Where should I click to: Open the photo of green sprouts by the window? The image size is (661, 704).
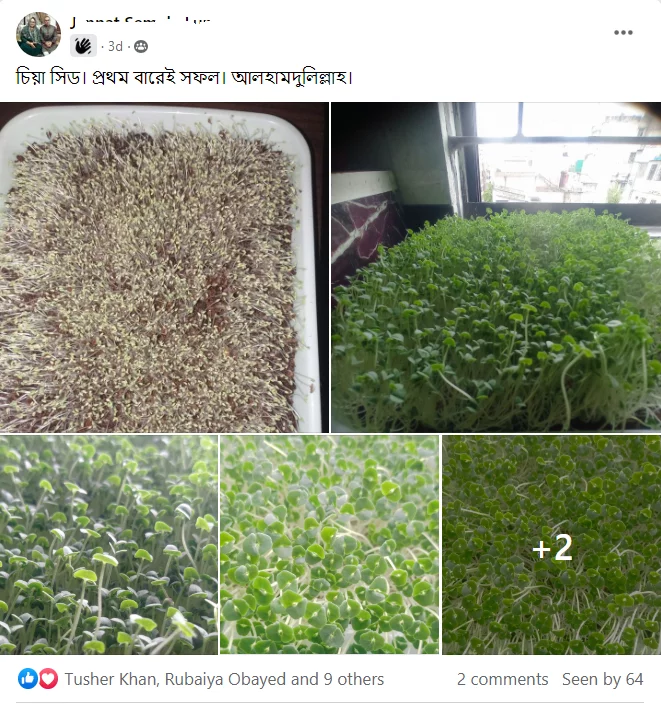tap(496, 267)
